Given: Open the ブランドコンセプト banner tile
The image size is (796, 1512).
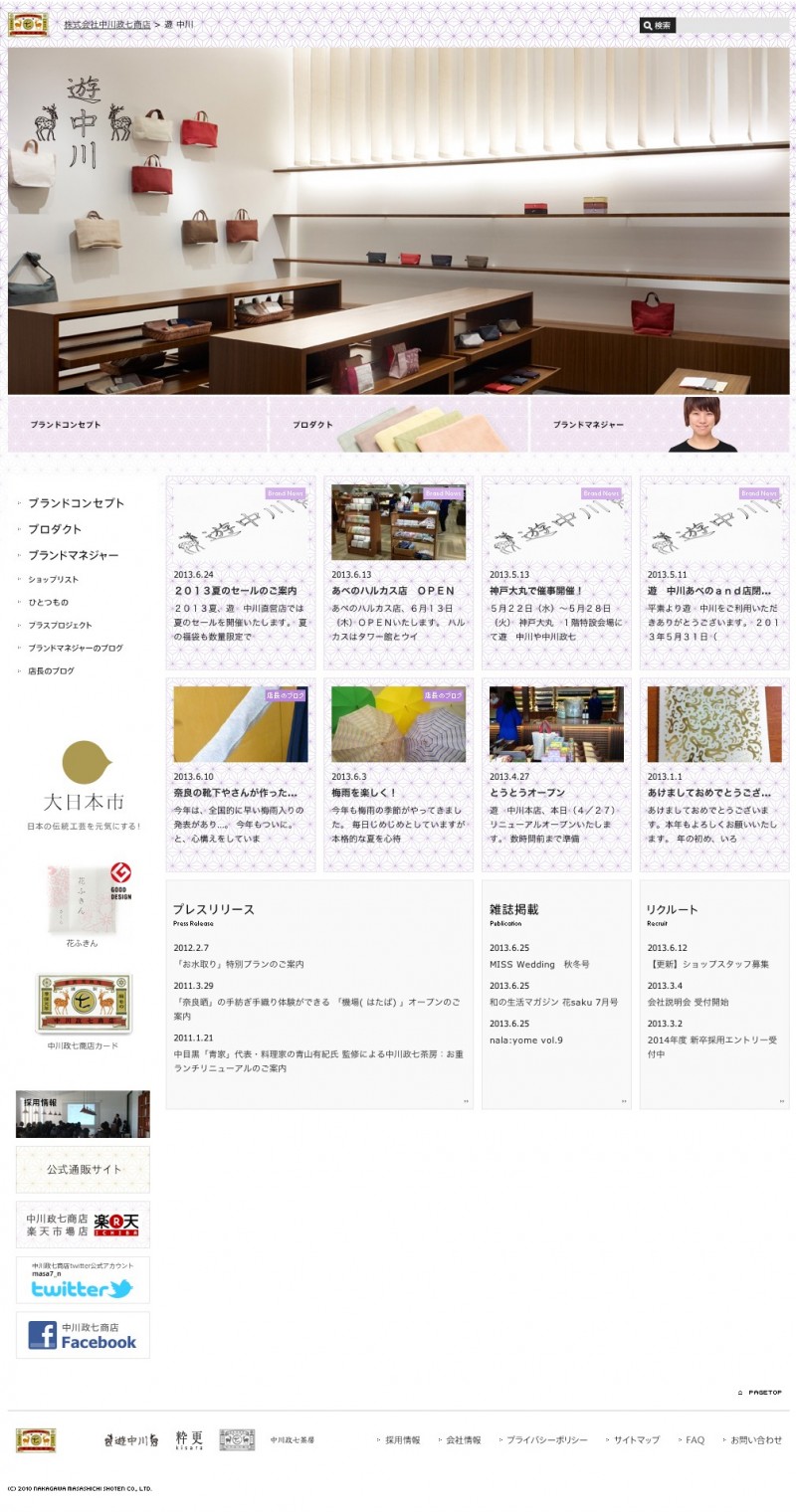Looking at the screenshot, I should click(x=137, y=425).
